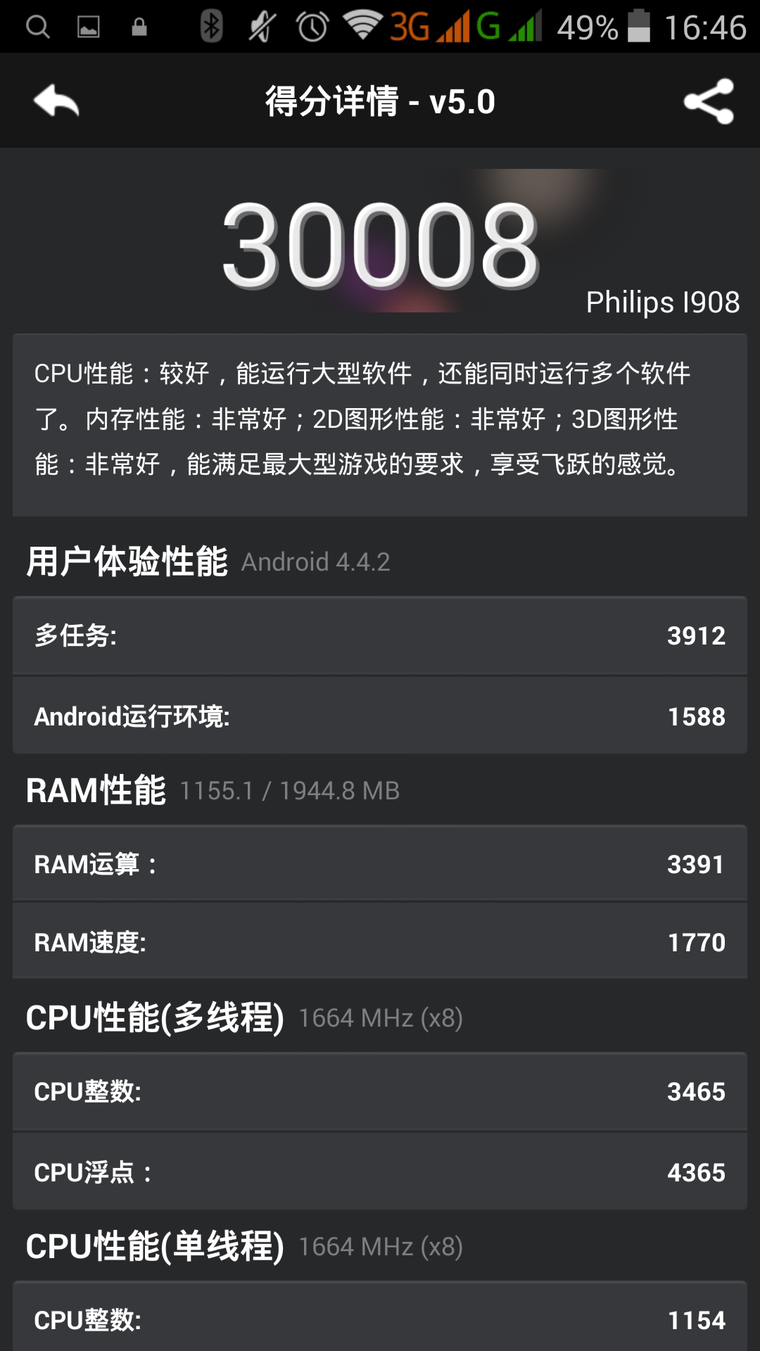
Task: Go back using the arrow icon
Action: [56, 101]
